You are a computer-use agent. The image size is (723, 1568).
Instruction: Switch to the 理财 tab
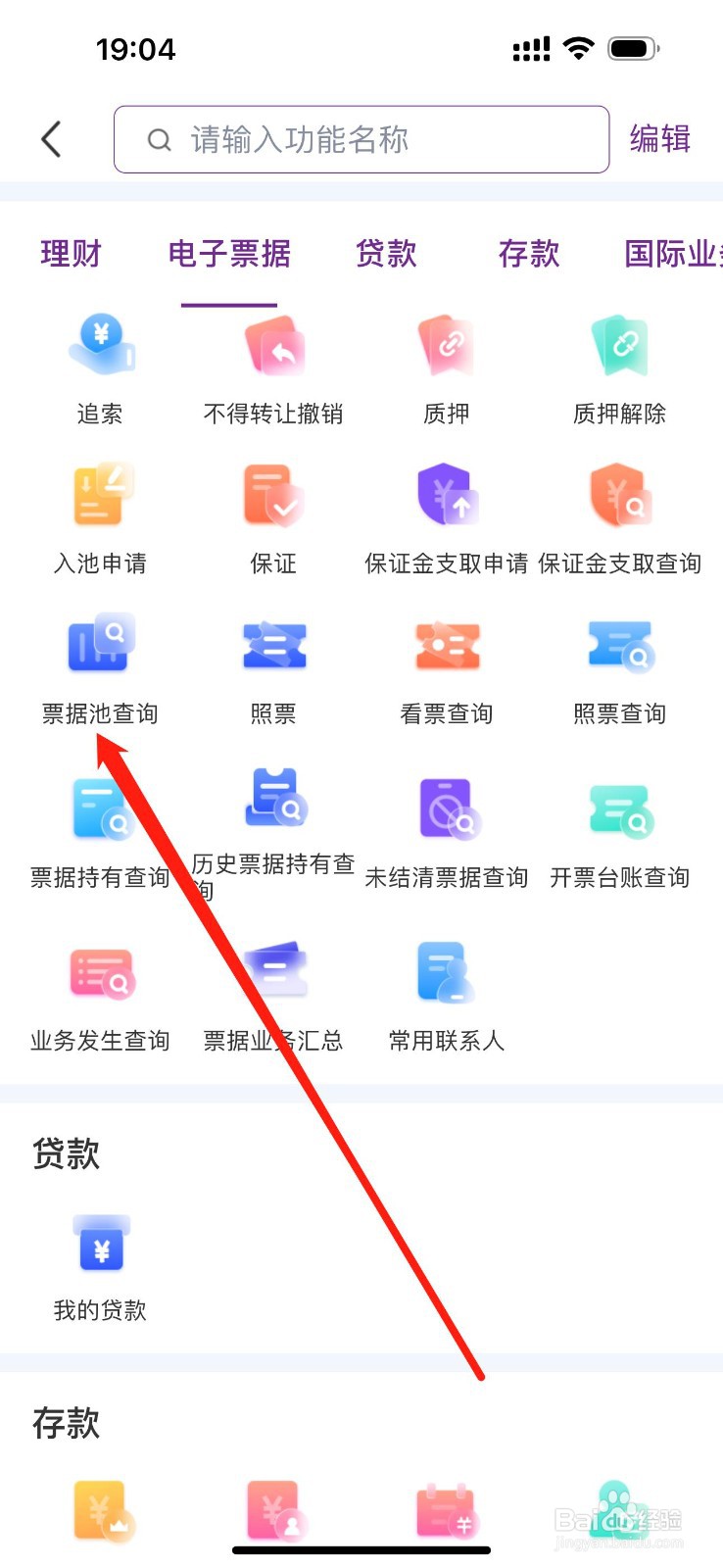[71, 253]
